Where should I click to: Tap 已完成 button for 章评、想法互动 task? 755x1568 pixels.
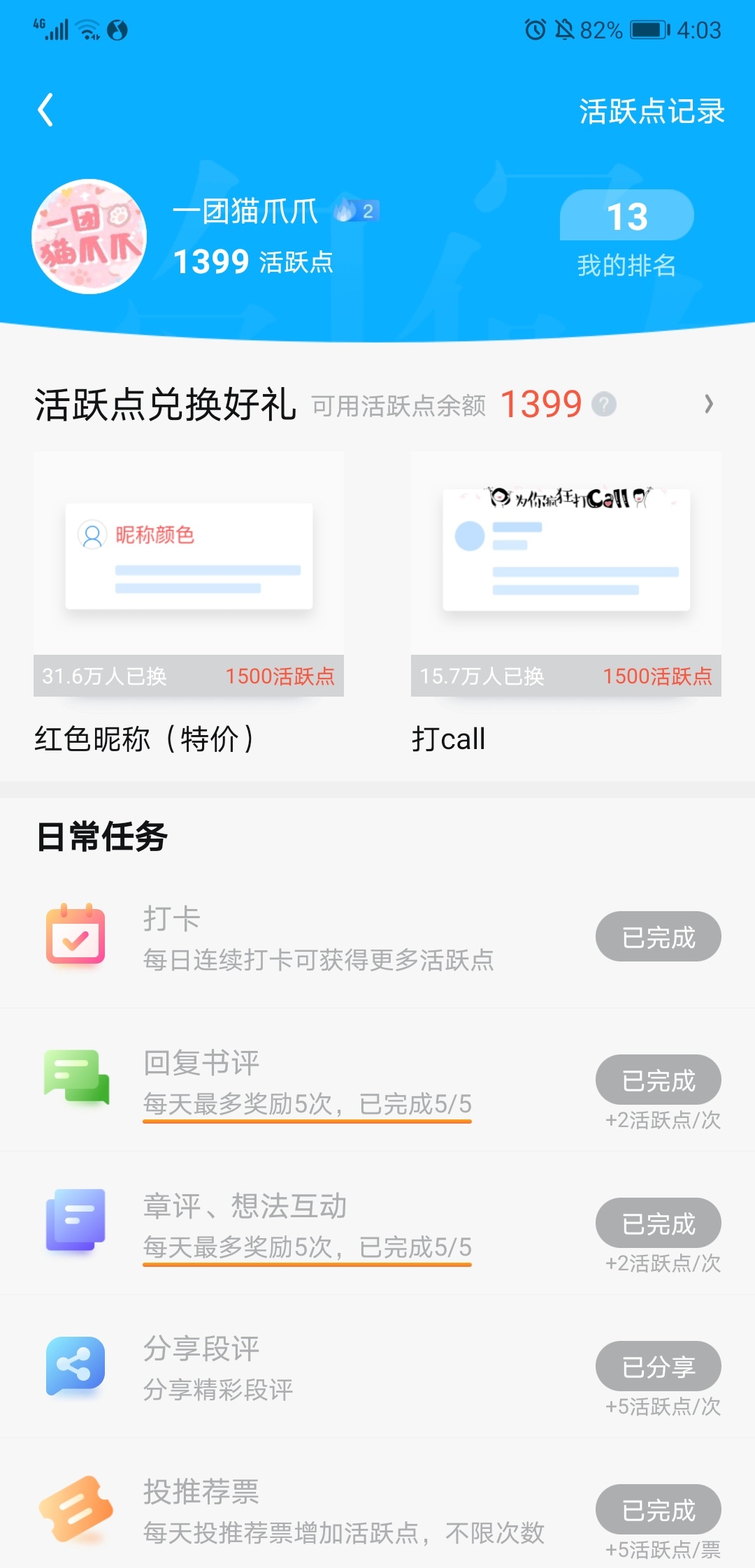pos(658,1224)
